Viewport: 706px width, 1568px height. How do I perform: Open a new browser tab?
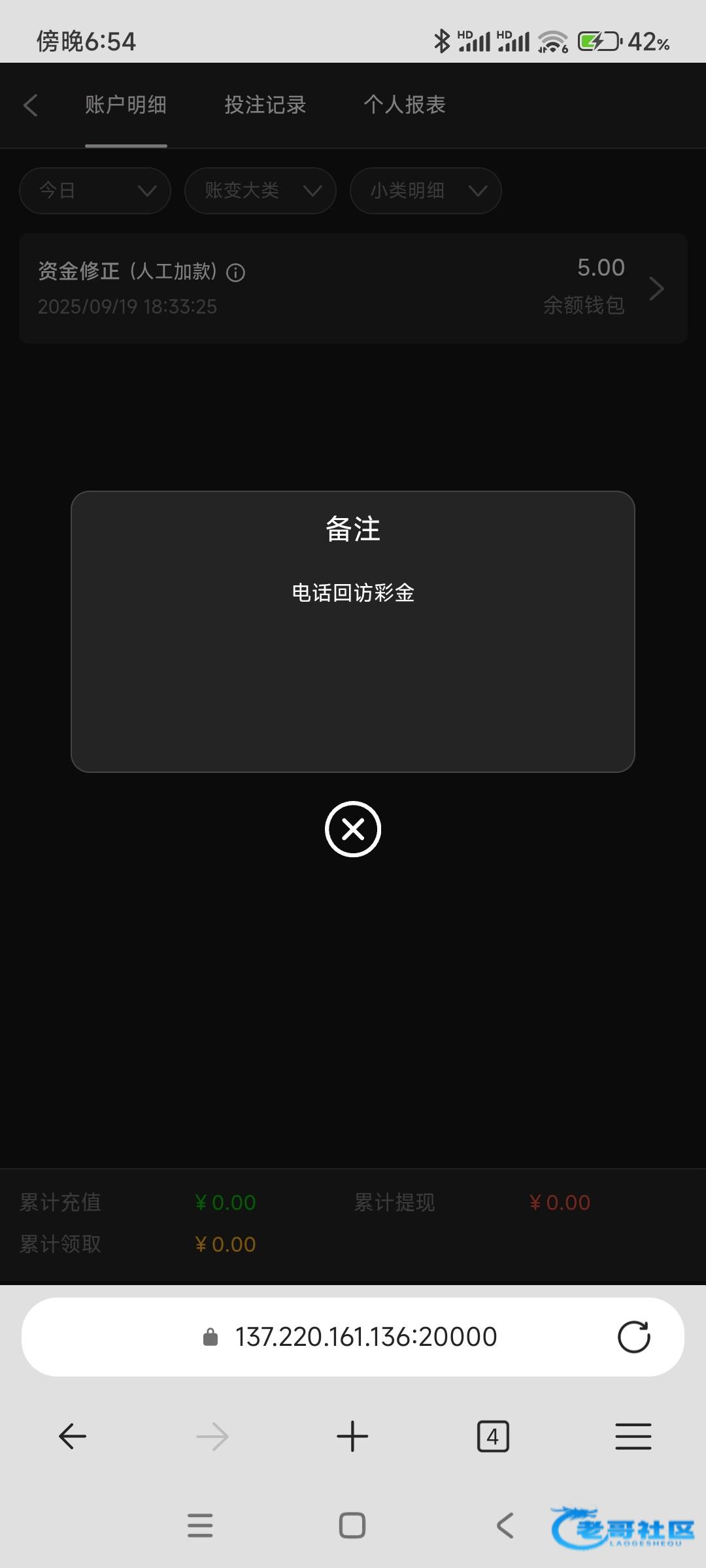(x=352, y=1436)
